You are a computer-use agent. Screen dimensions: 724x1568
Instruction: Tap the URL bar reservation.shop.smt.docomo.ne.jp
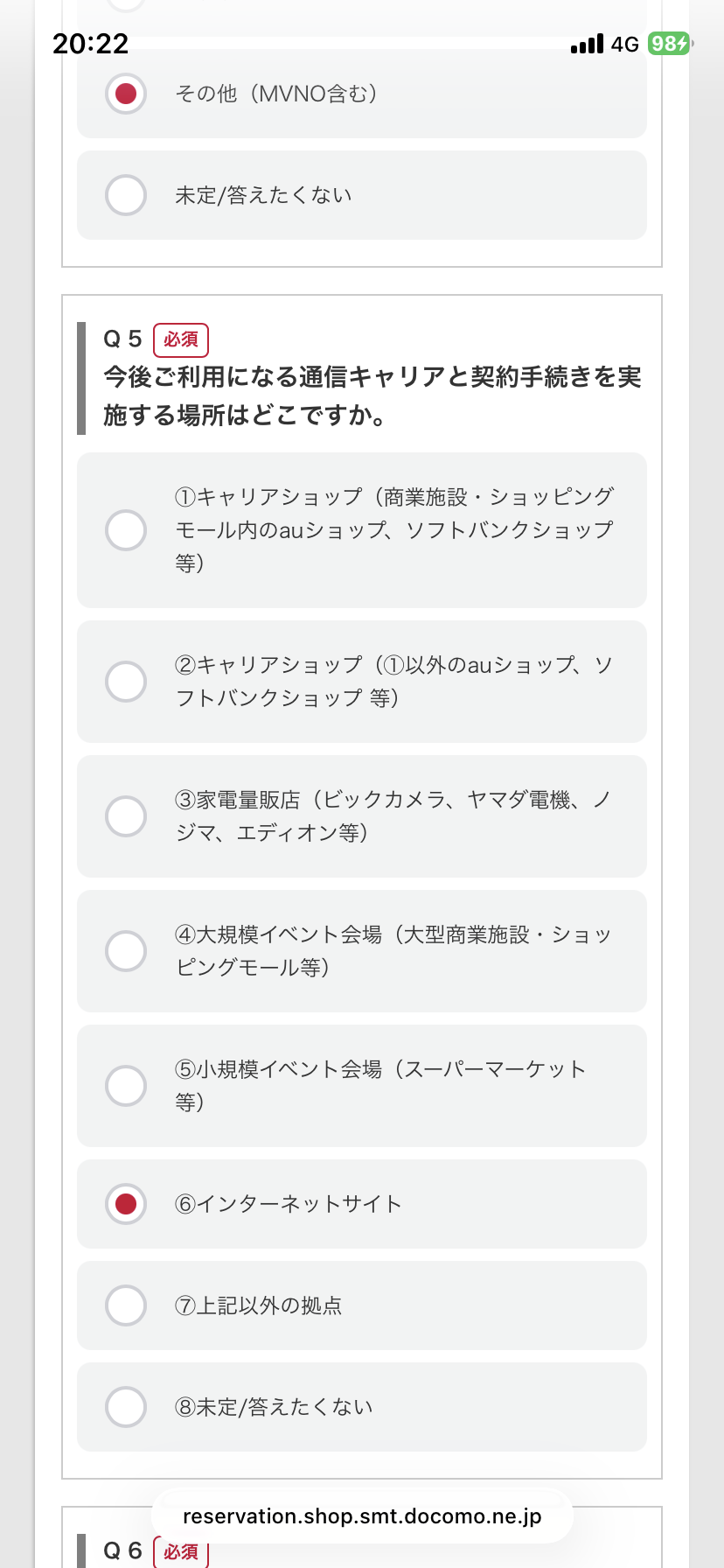tap(362, 1515)
